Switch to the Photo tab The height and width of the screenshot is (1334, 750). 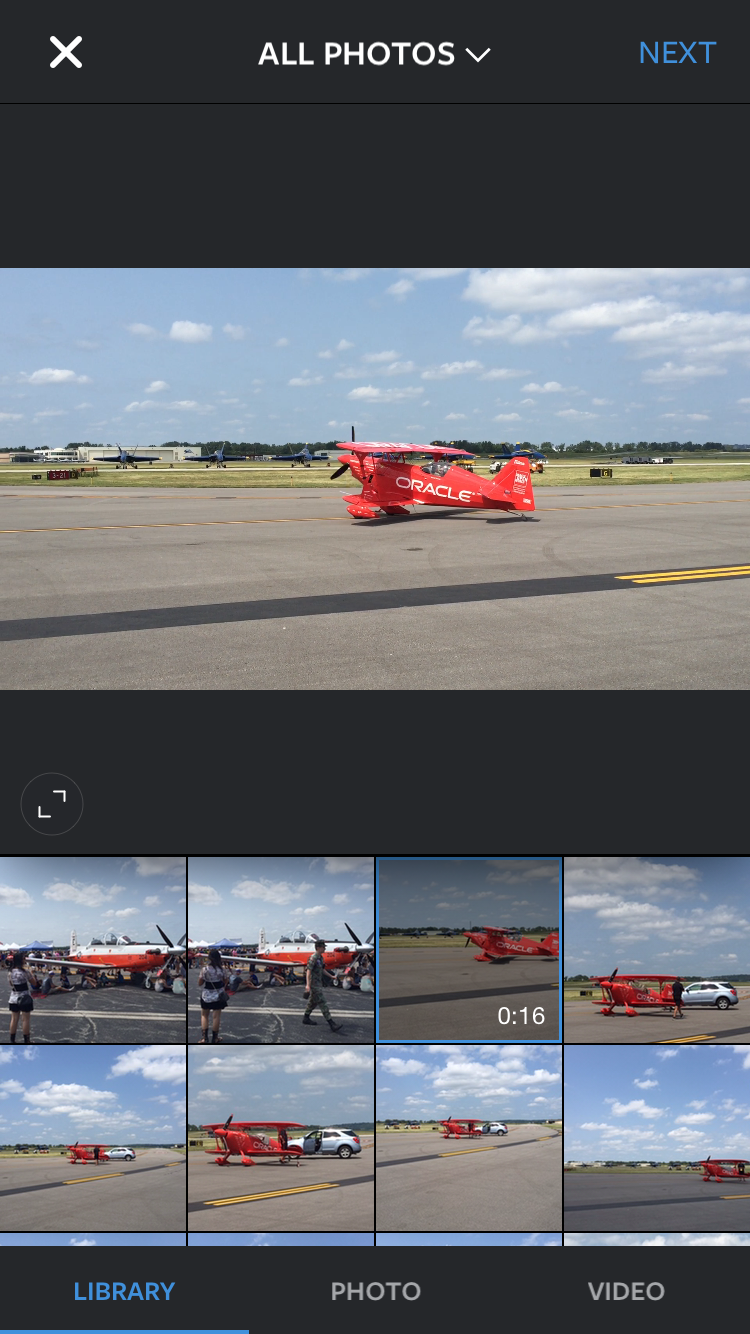point(375,1291)
